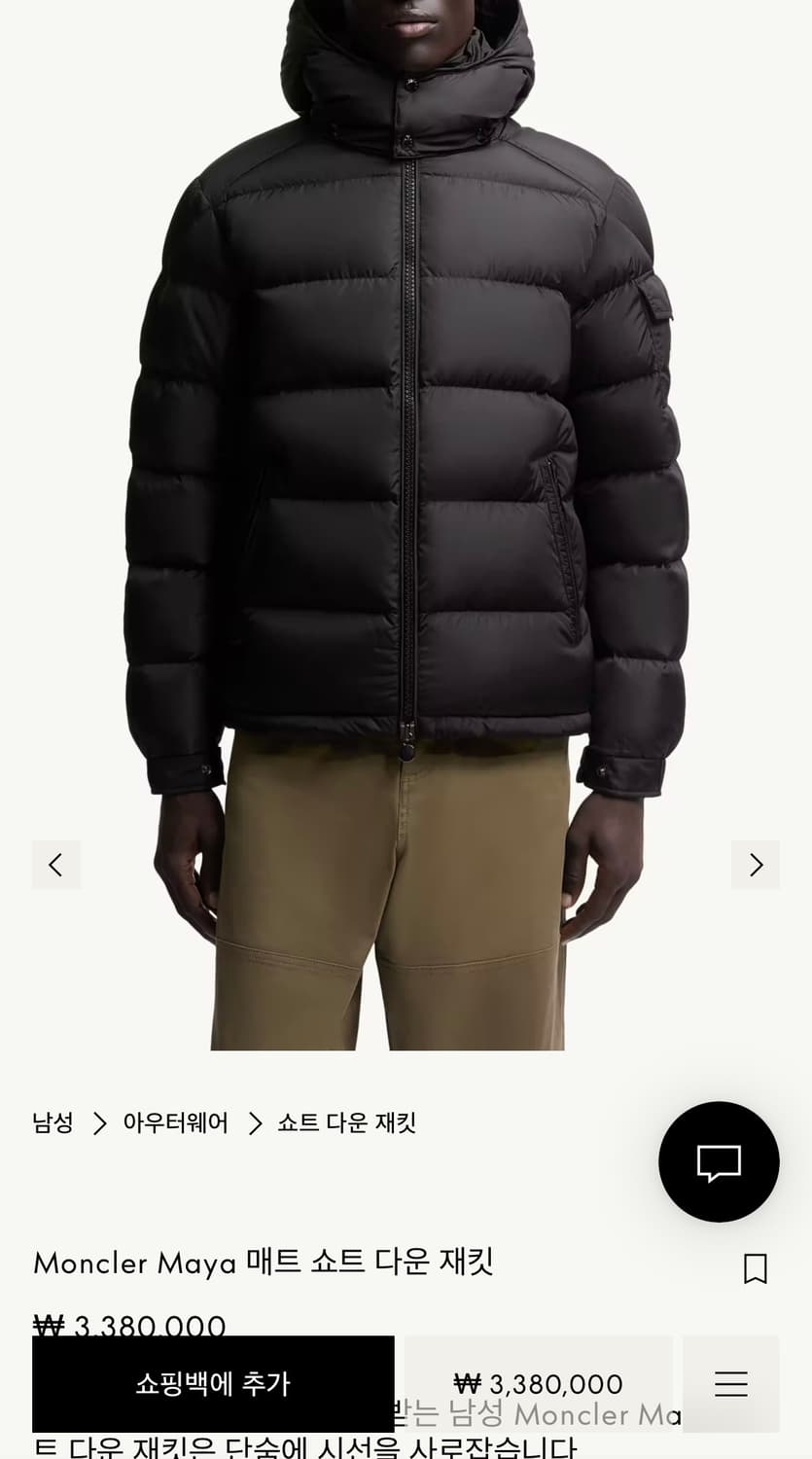812x1459 pixels.
Task: Open the 아우터웨어 category page
Action: (175, 1122)
